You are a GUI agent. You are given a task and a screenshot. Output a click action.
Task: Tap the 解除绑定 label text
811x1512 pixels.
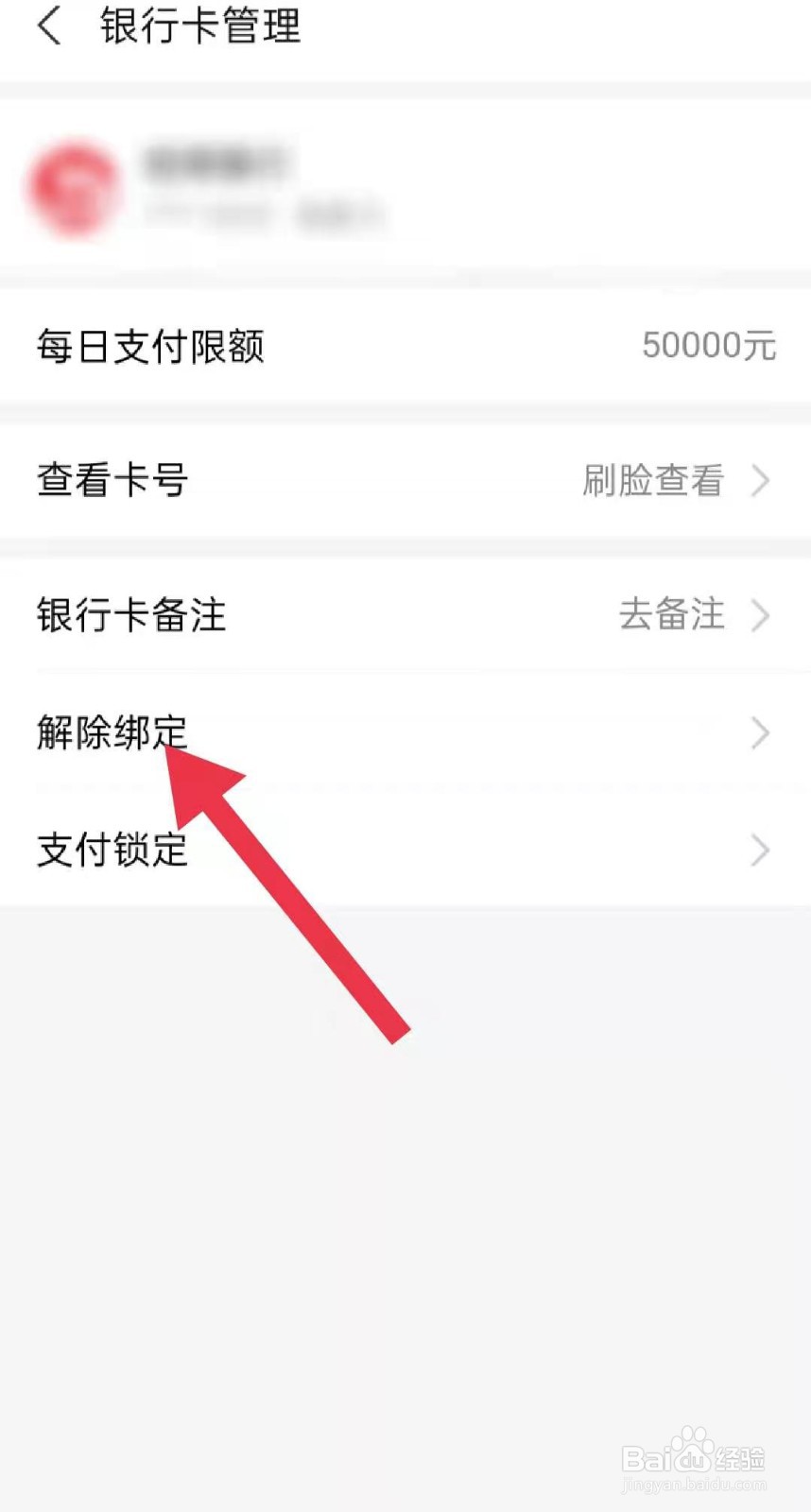click(x=111, y=733)
